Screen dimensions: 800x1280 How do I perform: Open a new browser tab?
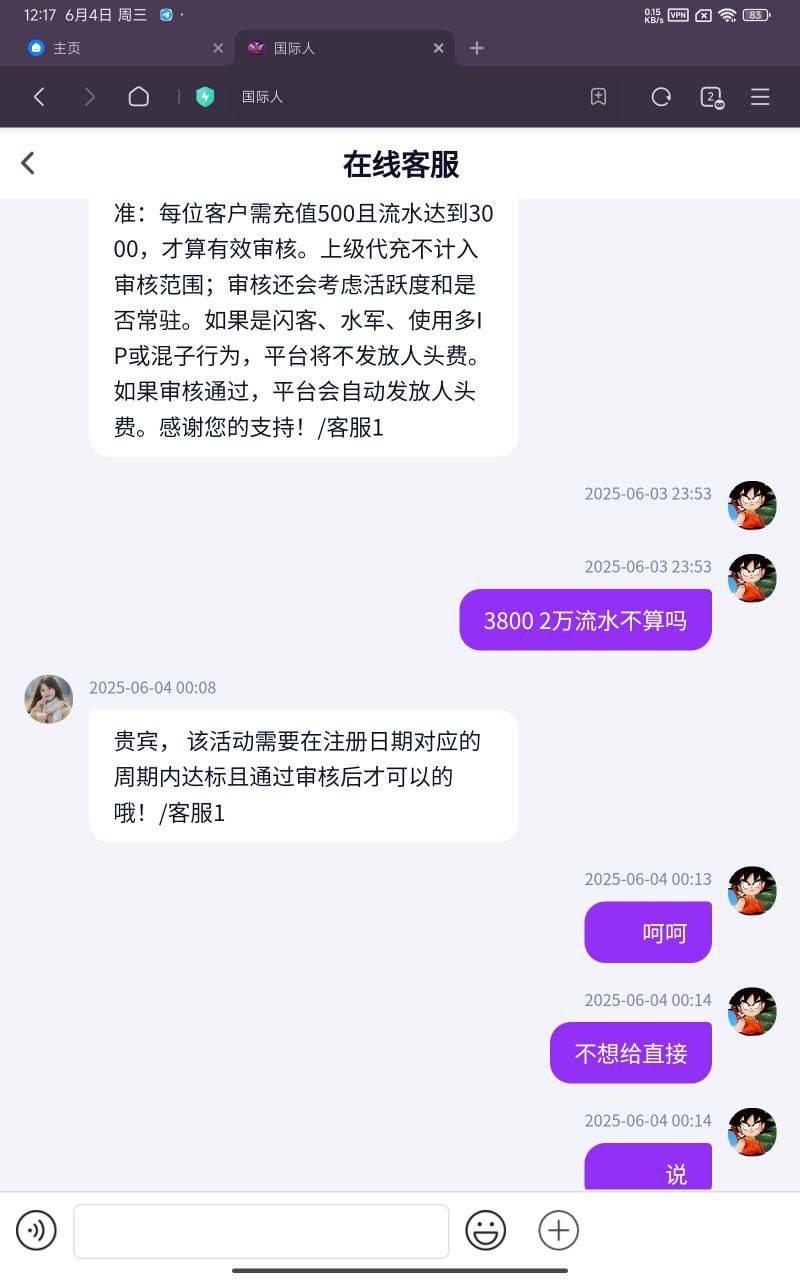point(477,48)
